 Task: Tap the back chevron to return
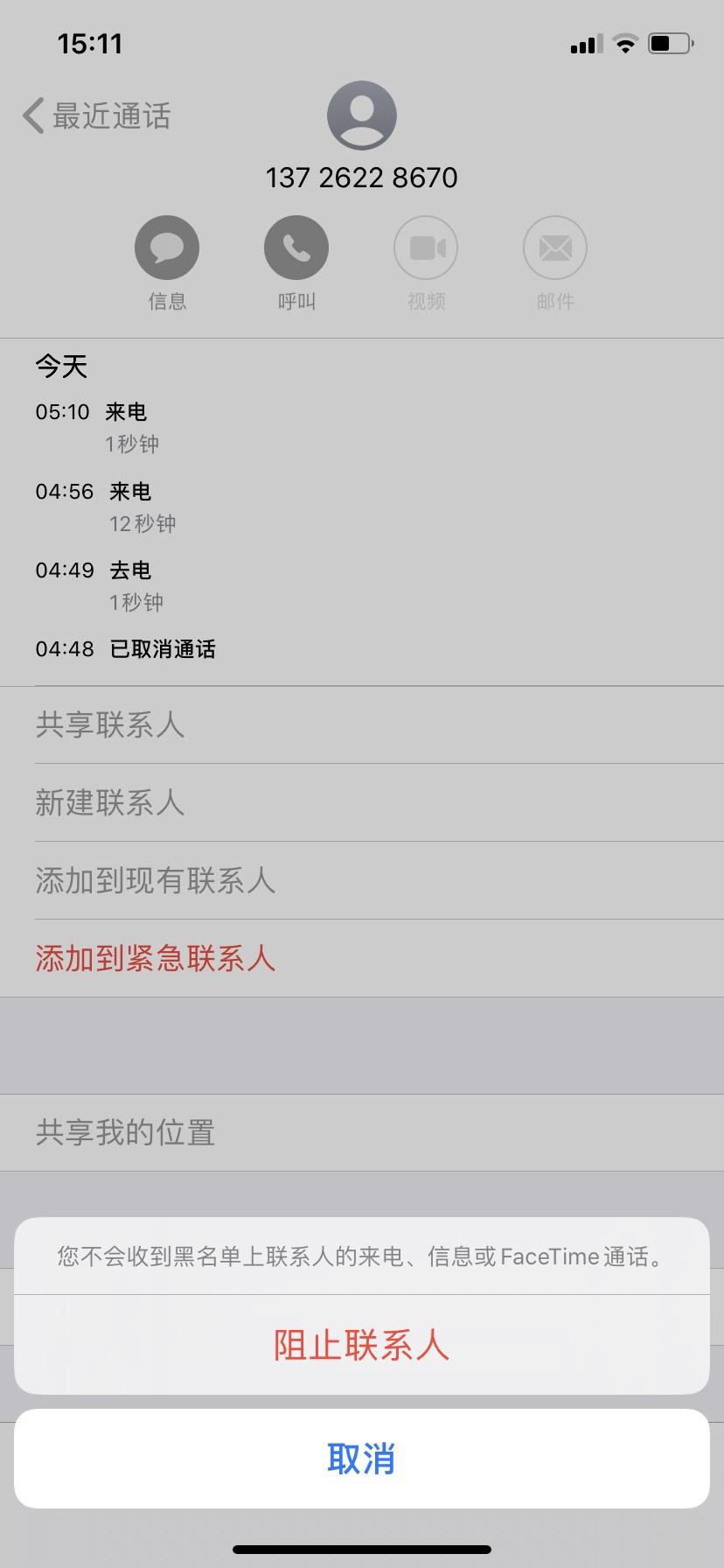32,115
